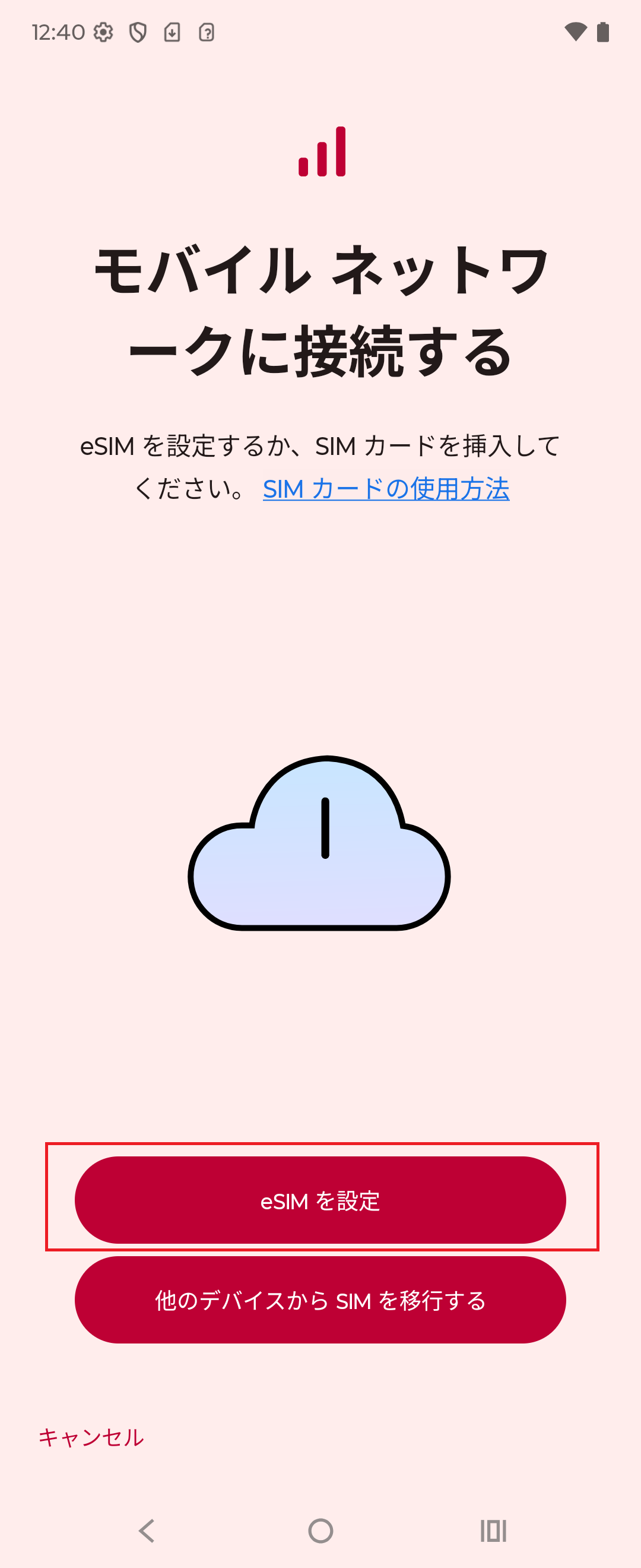
Task: Tap the eSIM を設定 button
Action: coord(320,1199)
